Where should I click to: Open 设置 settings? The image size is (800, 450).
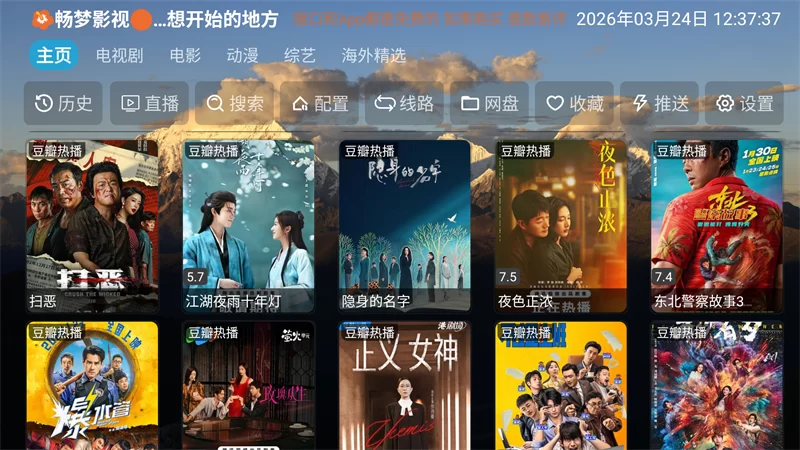pyautogui.click(x=746, y=103)
